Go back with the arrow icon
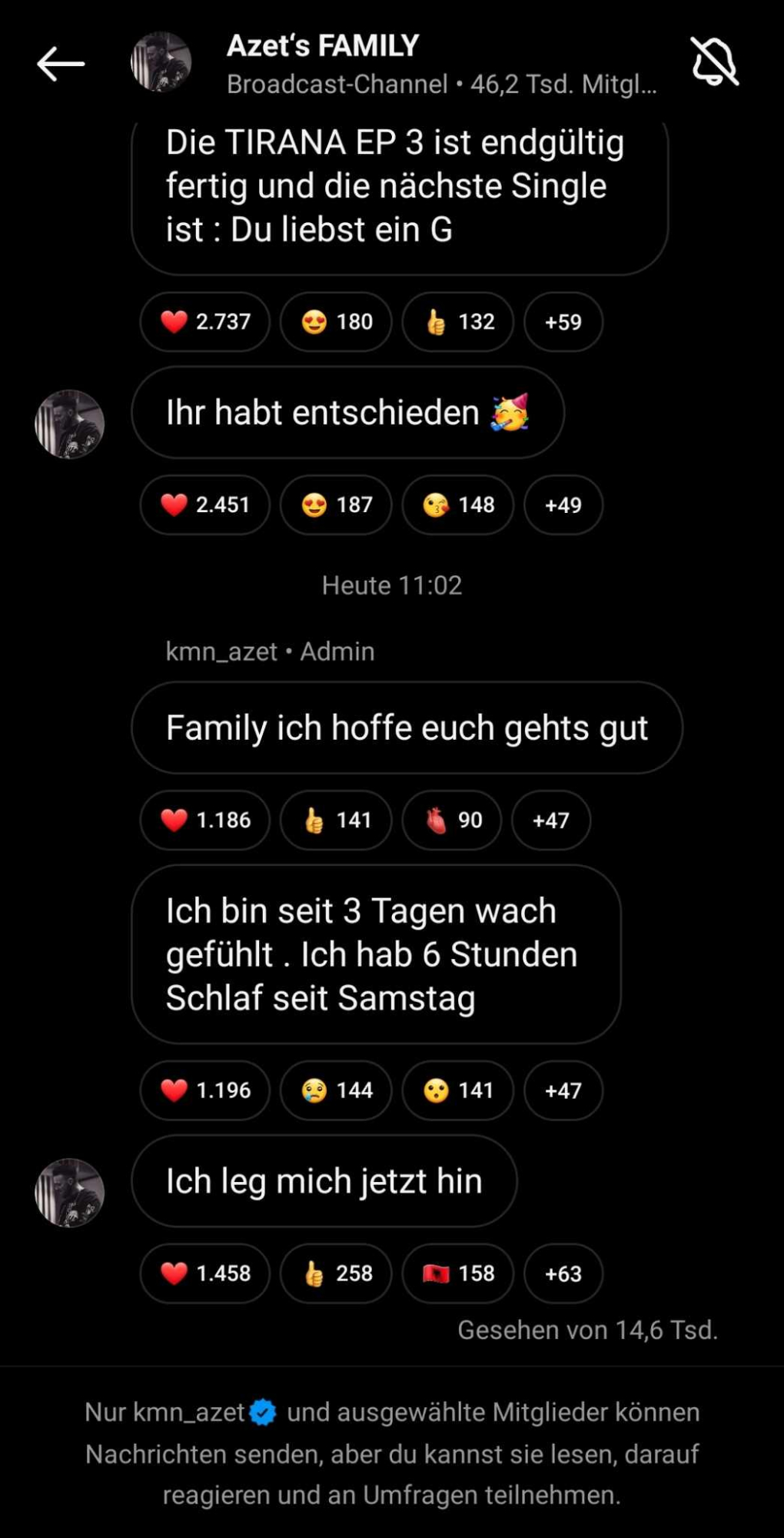 [61, 63]
